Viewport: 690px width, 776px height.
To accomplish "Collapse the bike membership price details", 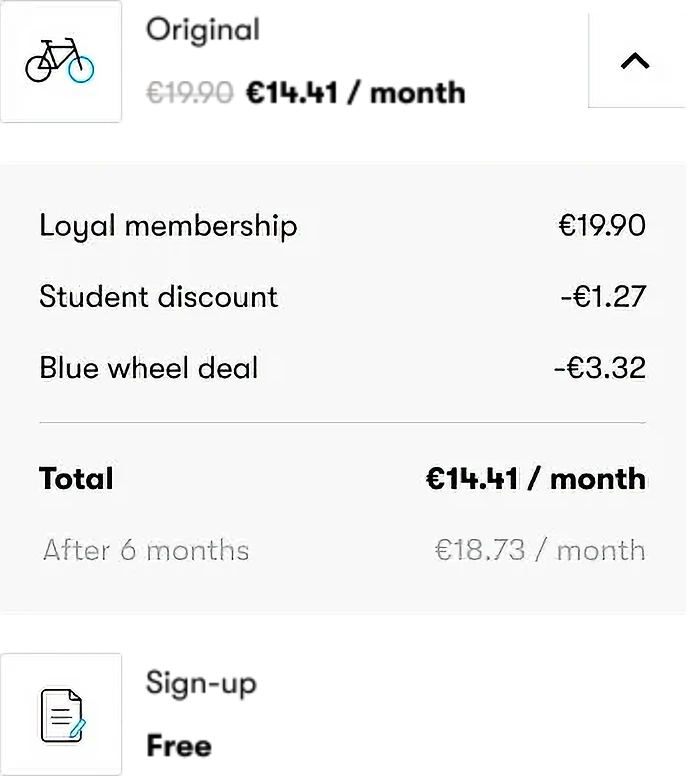I will (x=635, y=61).
